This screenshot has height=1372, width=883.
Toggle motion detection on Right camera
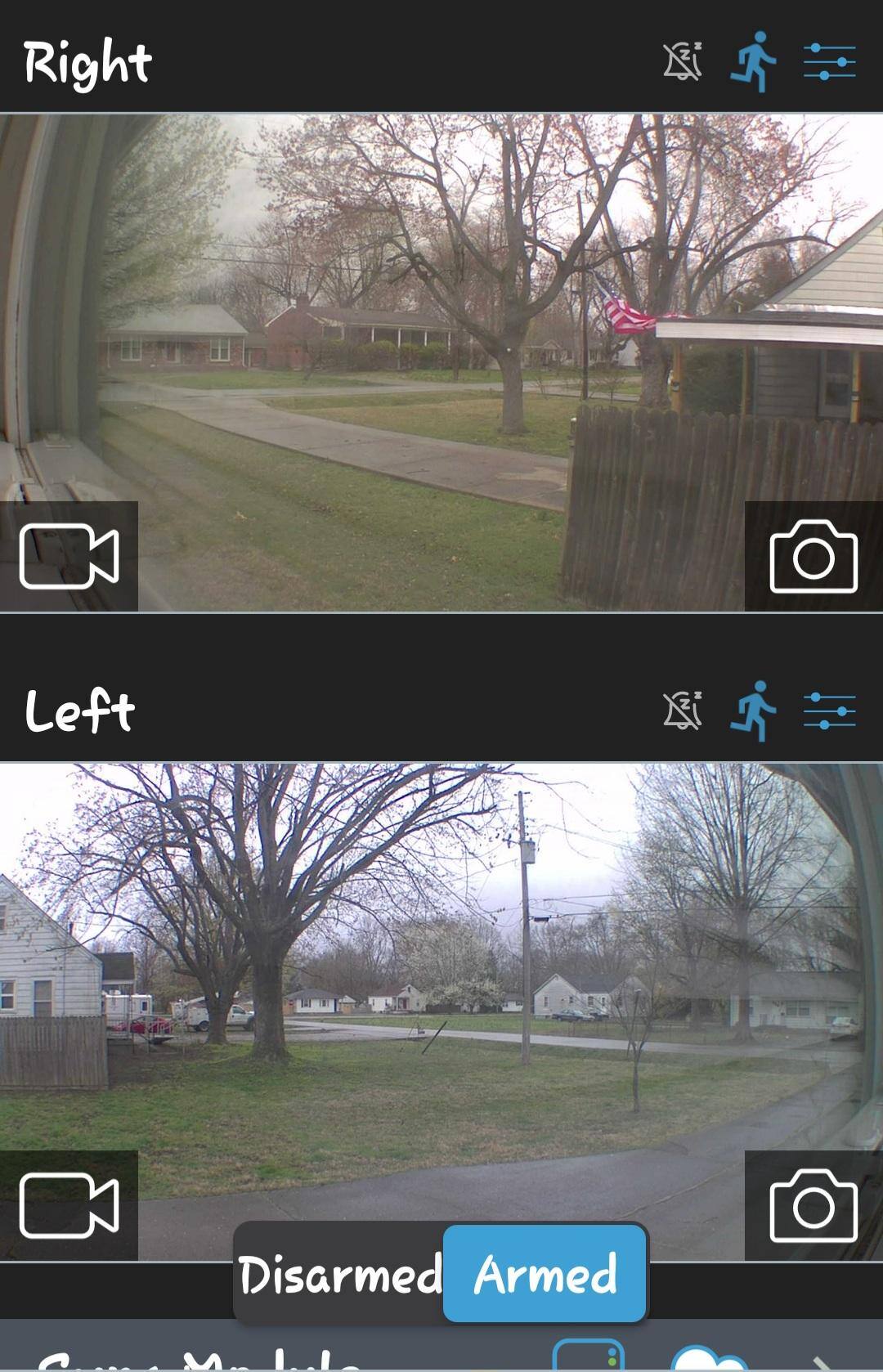pos(753,61)
